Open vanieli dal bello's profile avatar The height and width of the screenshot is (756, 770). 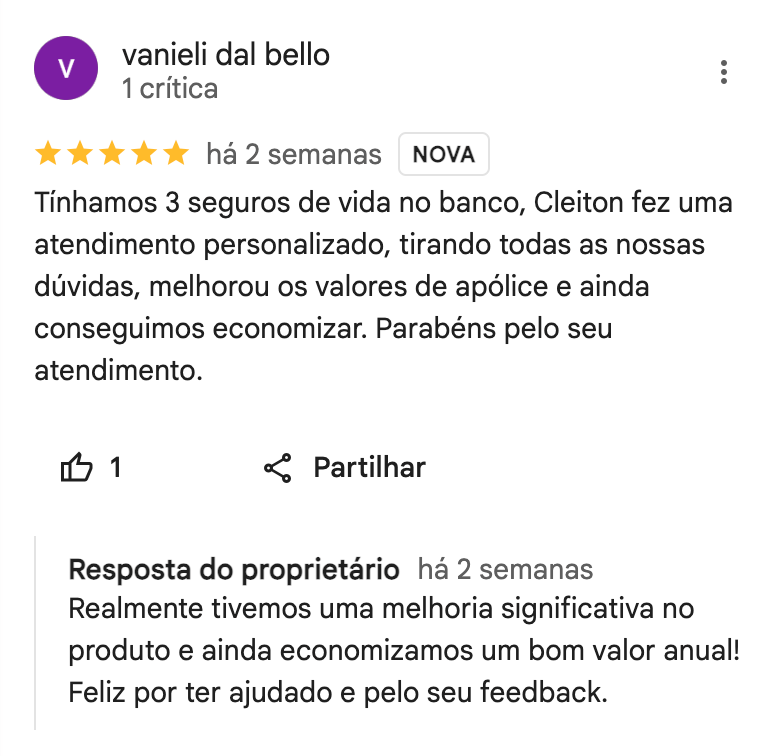click(66, 69)
